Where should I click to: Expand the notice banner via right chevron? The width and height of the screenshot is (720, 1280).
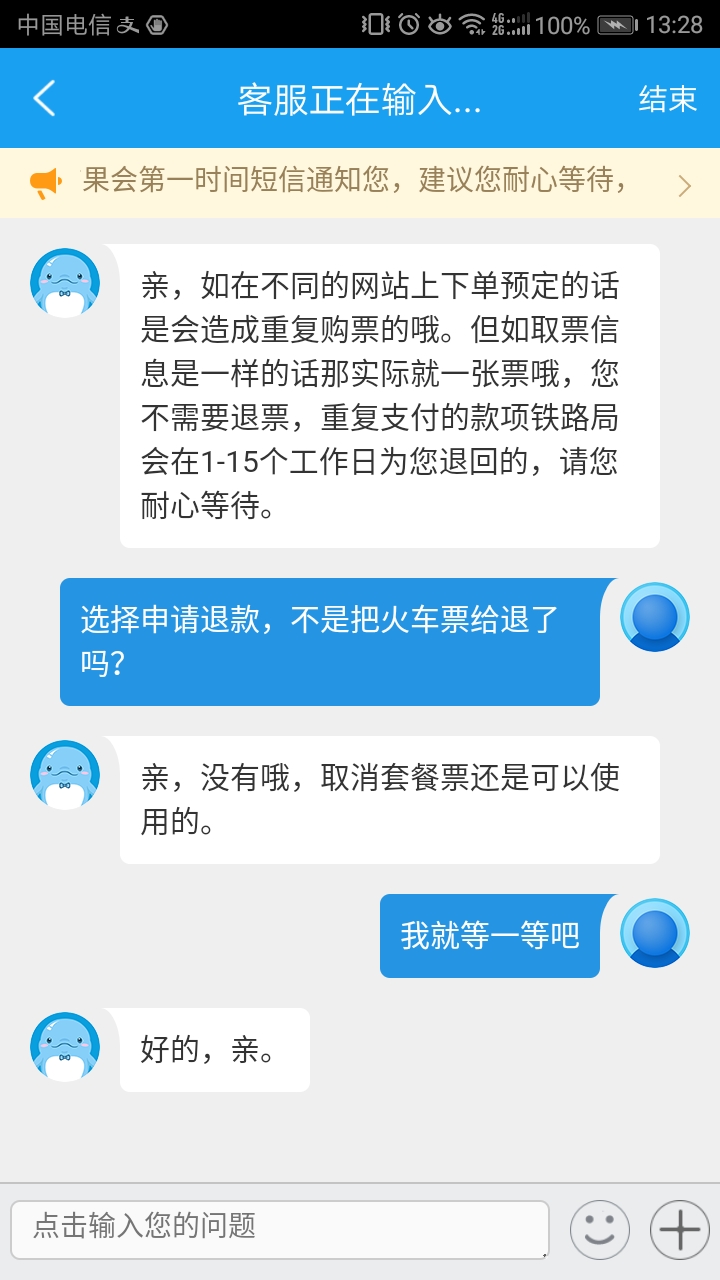[x=685, y=185]
